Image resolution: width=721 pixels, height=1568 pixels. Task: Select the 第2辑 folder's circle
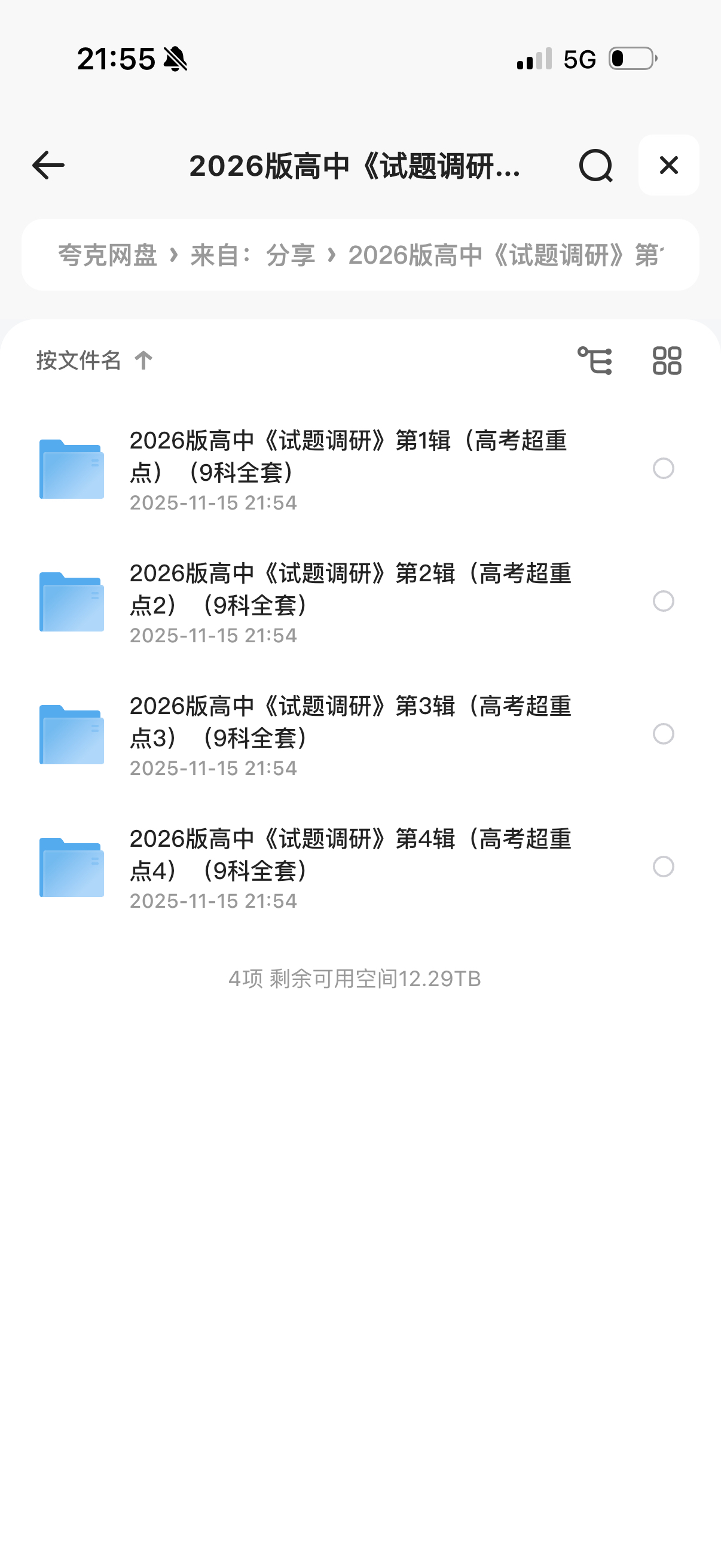pos(663,602)
